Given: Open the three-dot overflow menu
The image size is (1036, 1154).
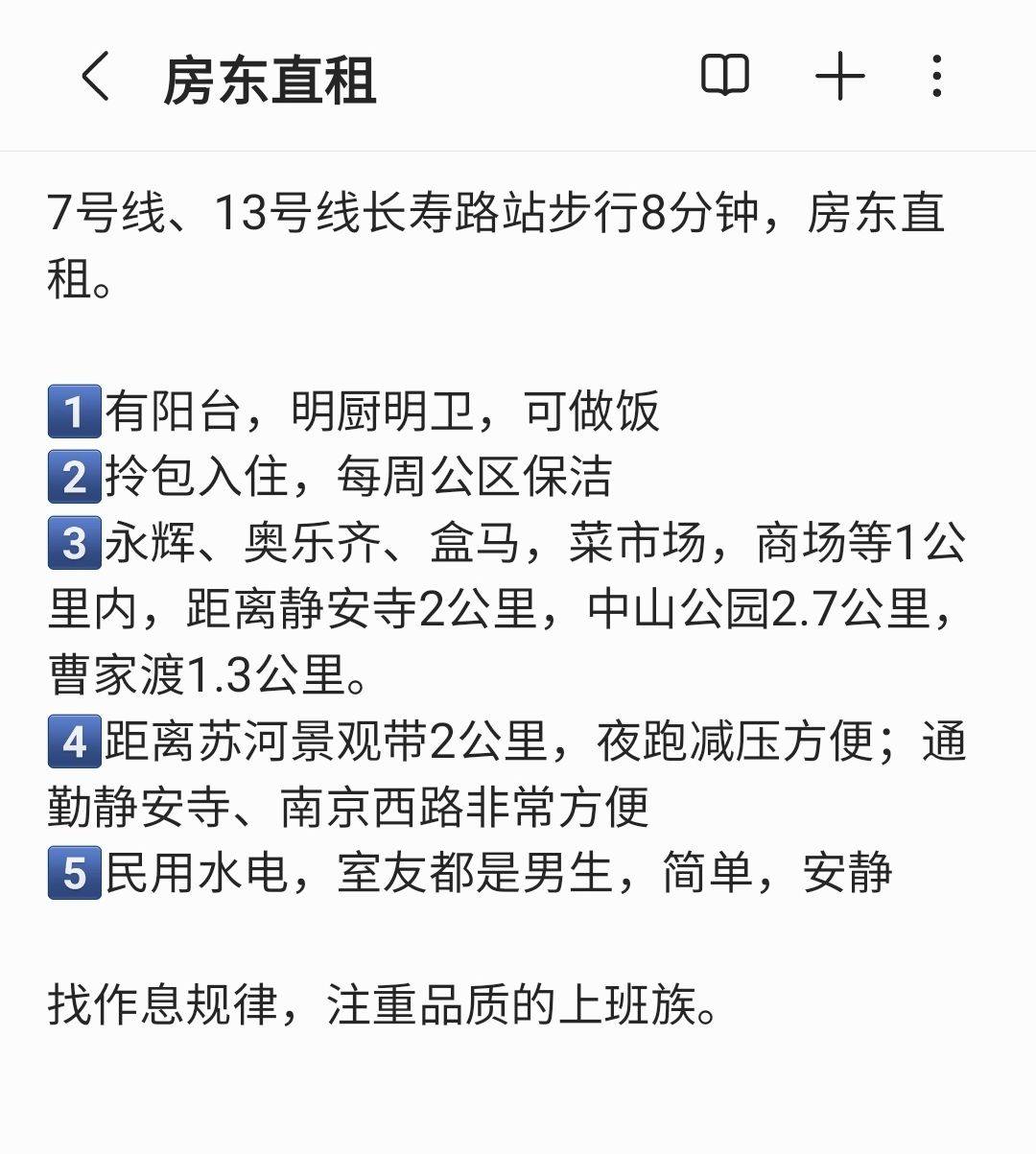Looking at the screenshot, I should pos(935,77).
